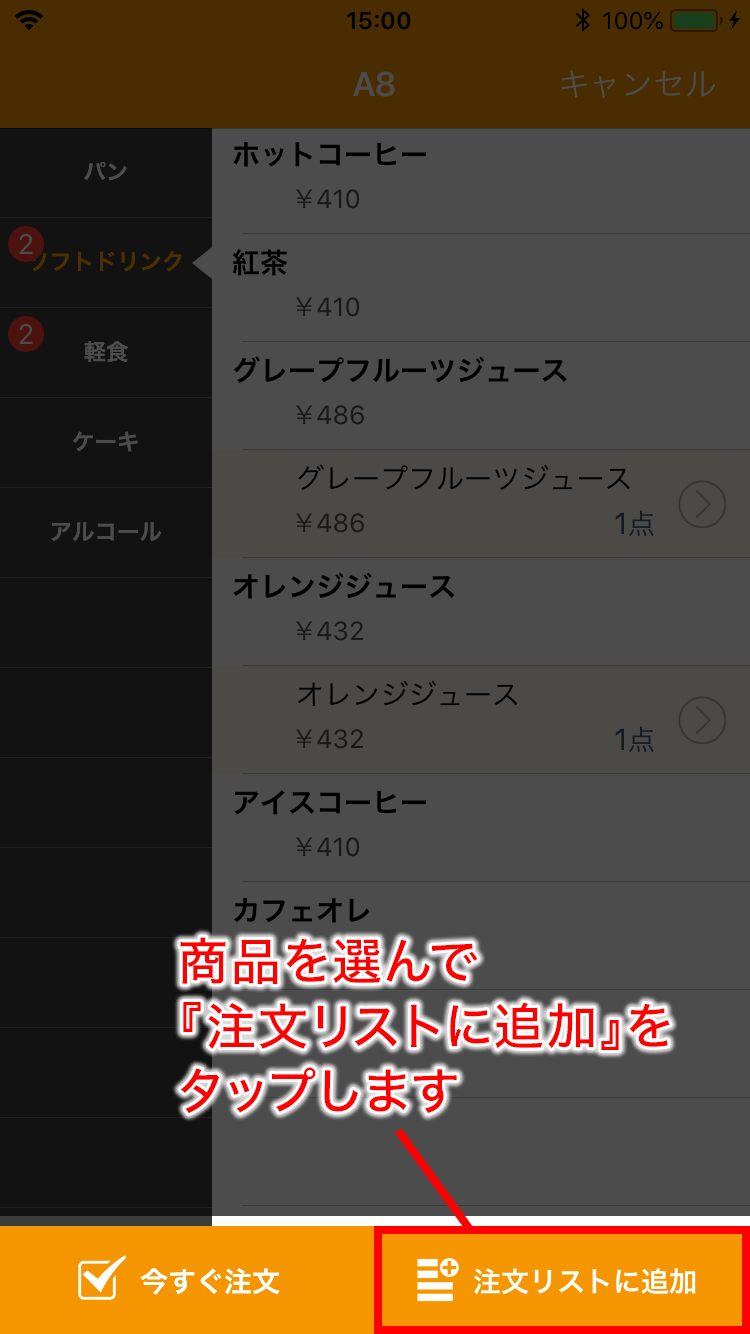Screen dimensions: 750x1334
Task: Select アイスコーヒー from the list
Action: (x=481, y=828)
